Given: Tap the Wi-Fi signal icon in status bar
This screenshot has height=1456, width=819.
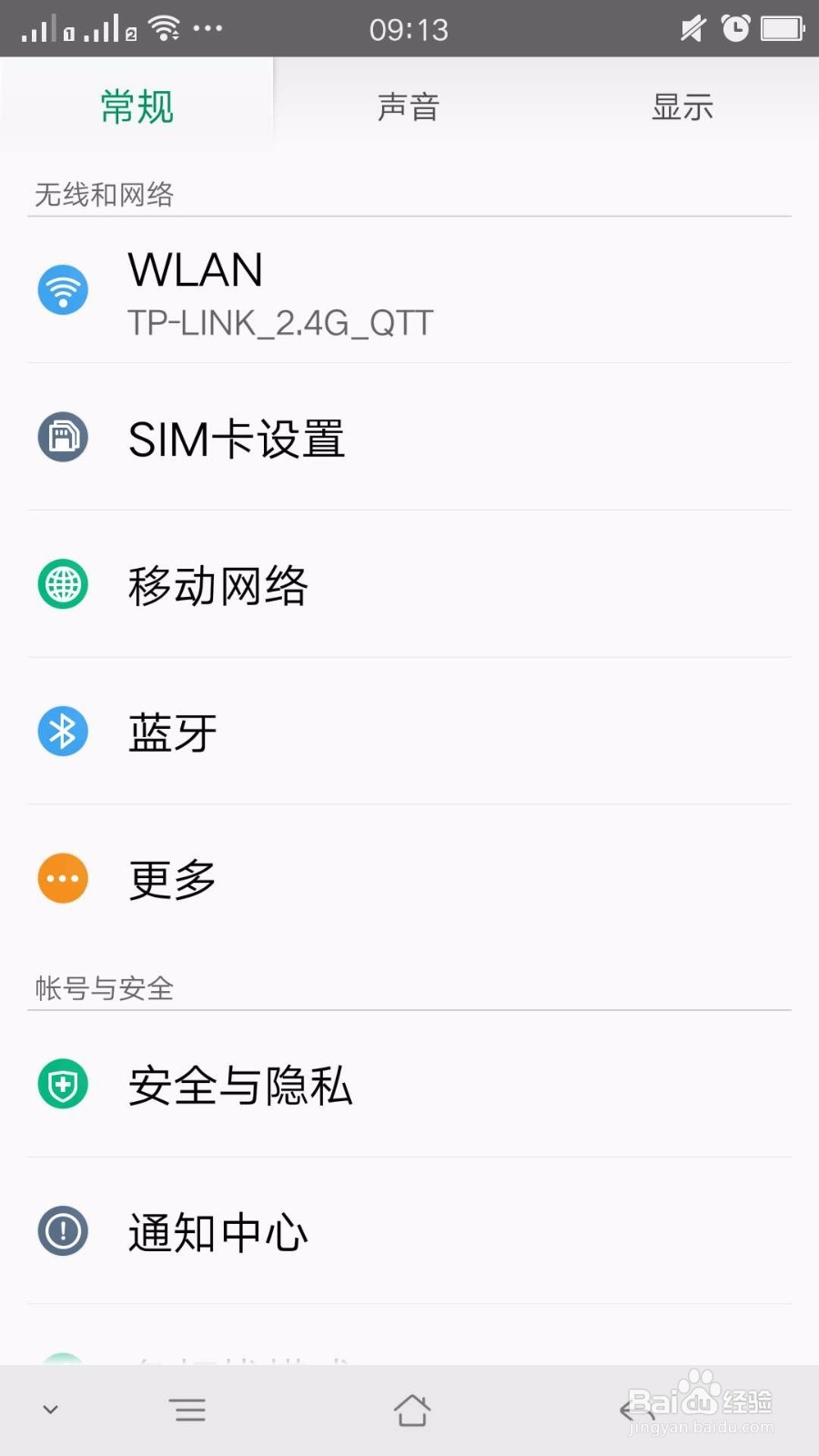Looking at the screenshot, I should [x=164, y=26].
